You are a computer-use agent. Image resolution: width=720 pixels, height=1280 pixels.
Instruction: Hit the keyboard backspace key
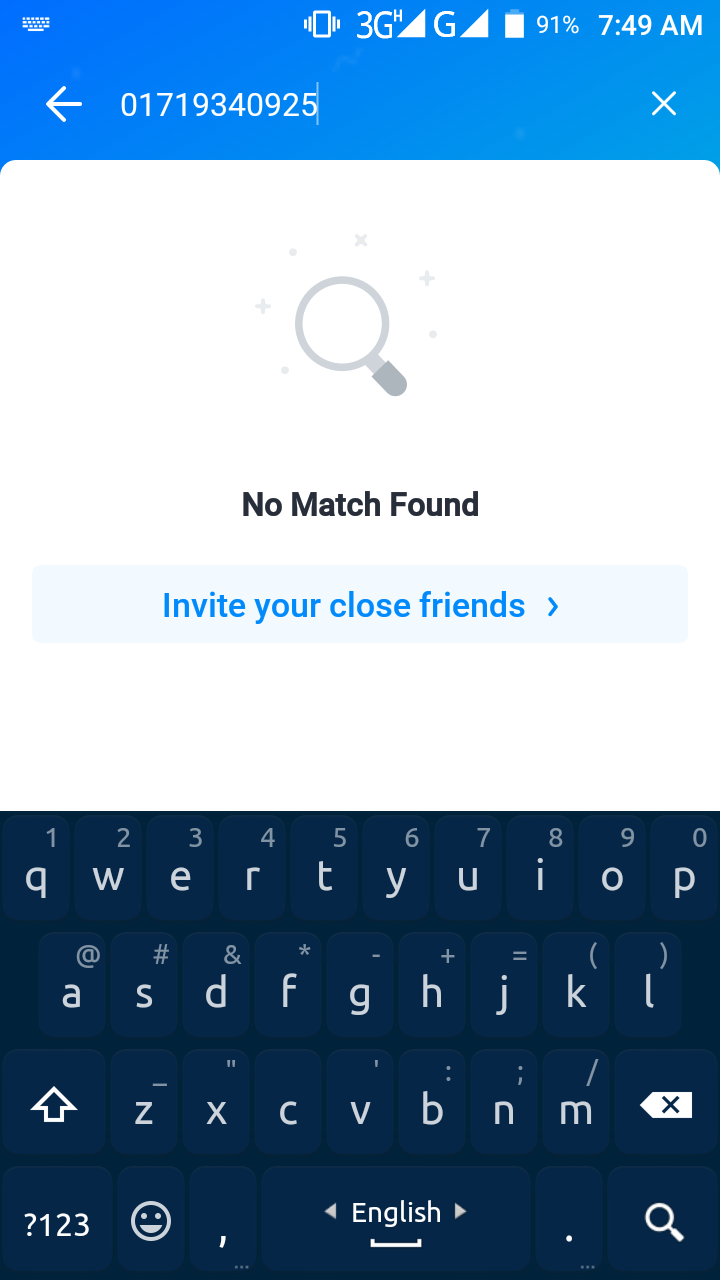coord(665,1105)
